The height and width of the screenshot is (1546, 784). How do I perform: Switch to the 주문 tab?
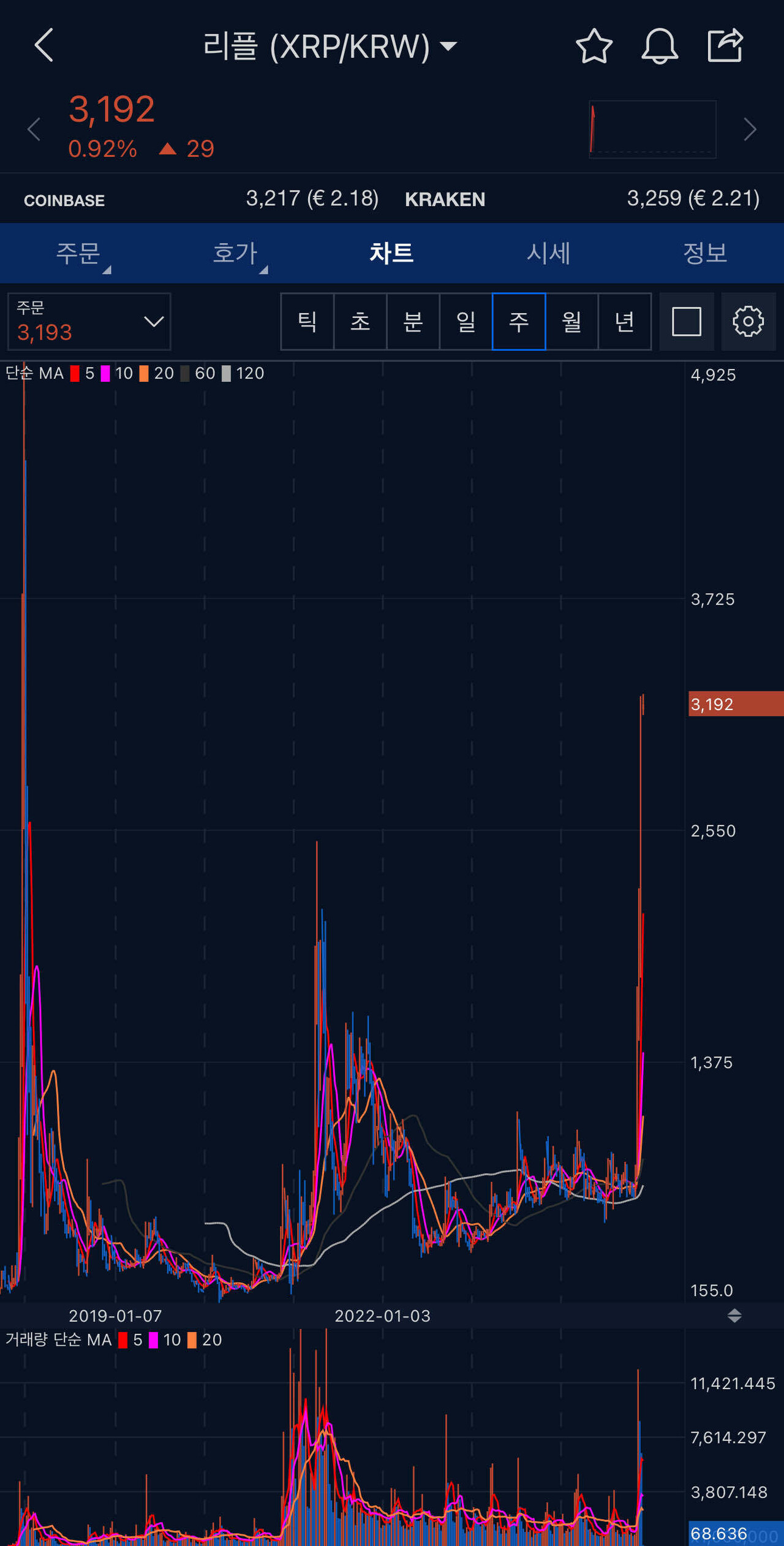(78, 253)
